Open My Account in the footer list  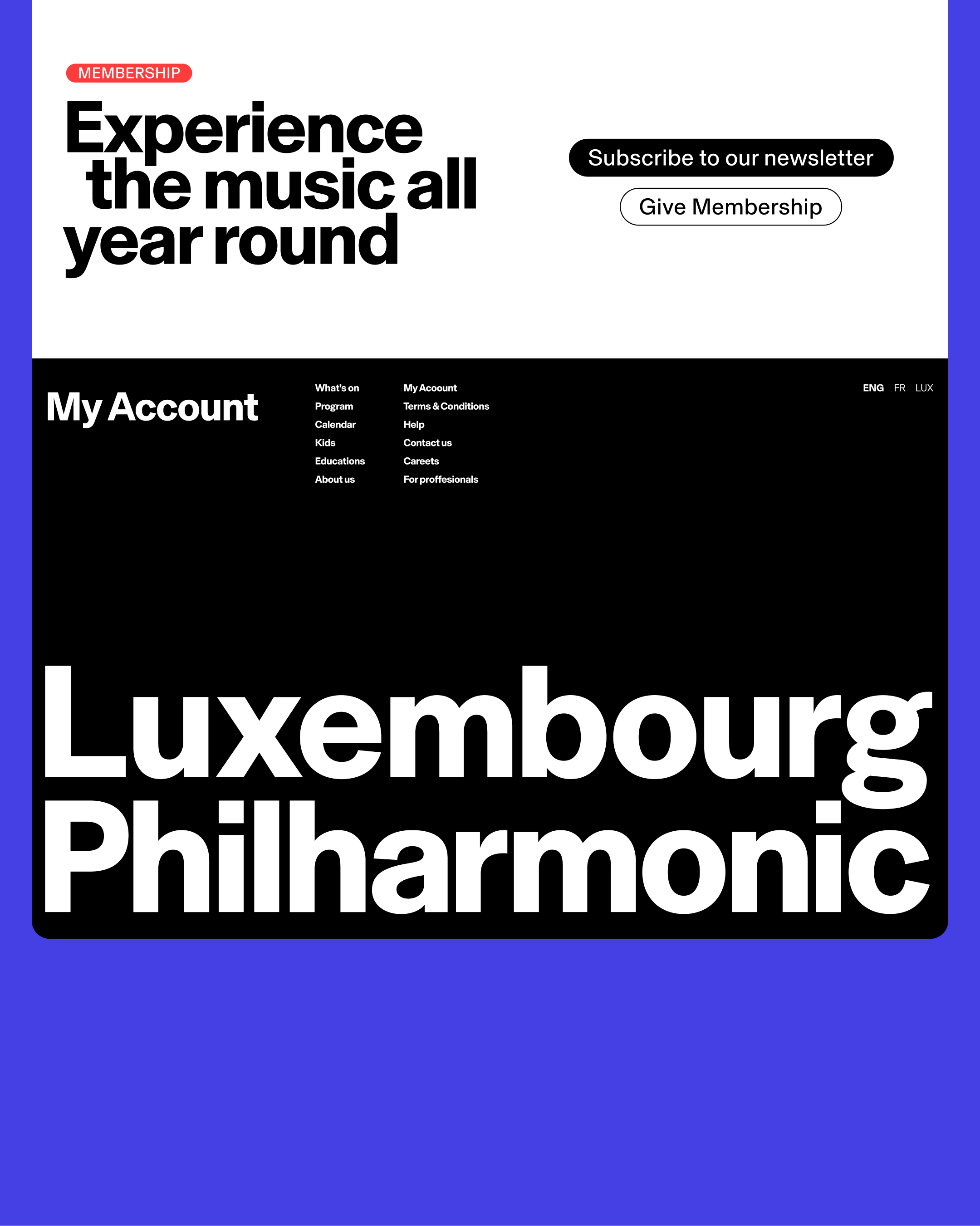coord(430,388)
